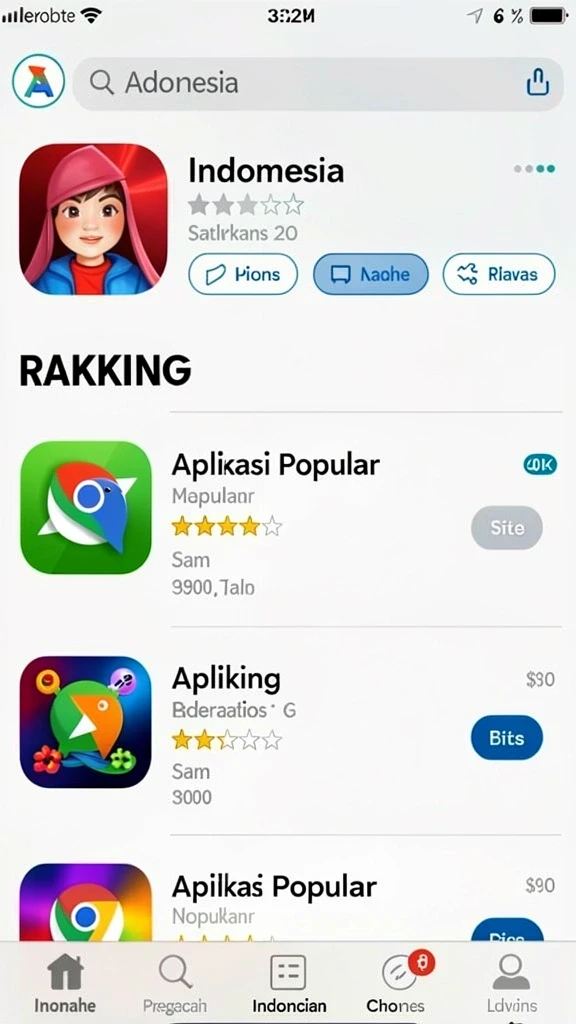
Task: Tap the grey Site button
Action: tap(507, 527)
